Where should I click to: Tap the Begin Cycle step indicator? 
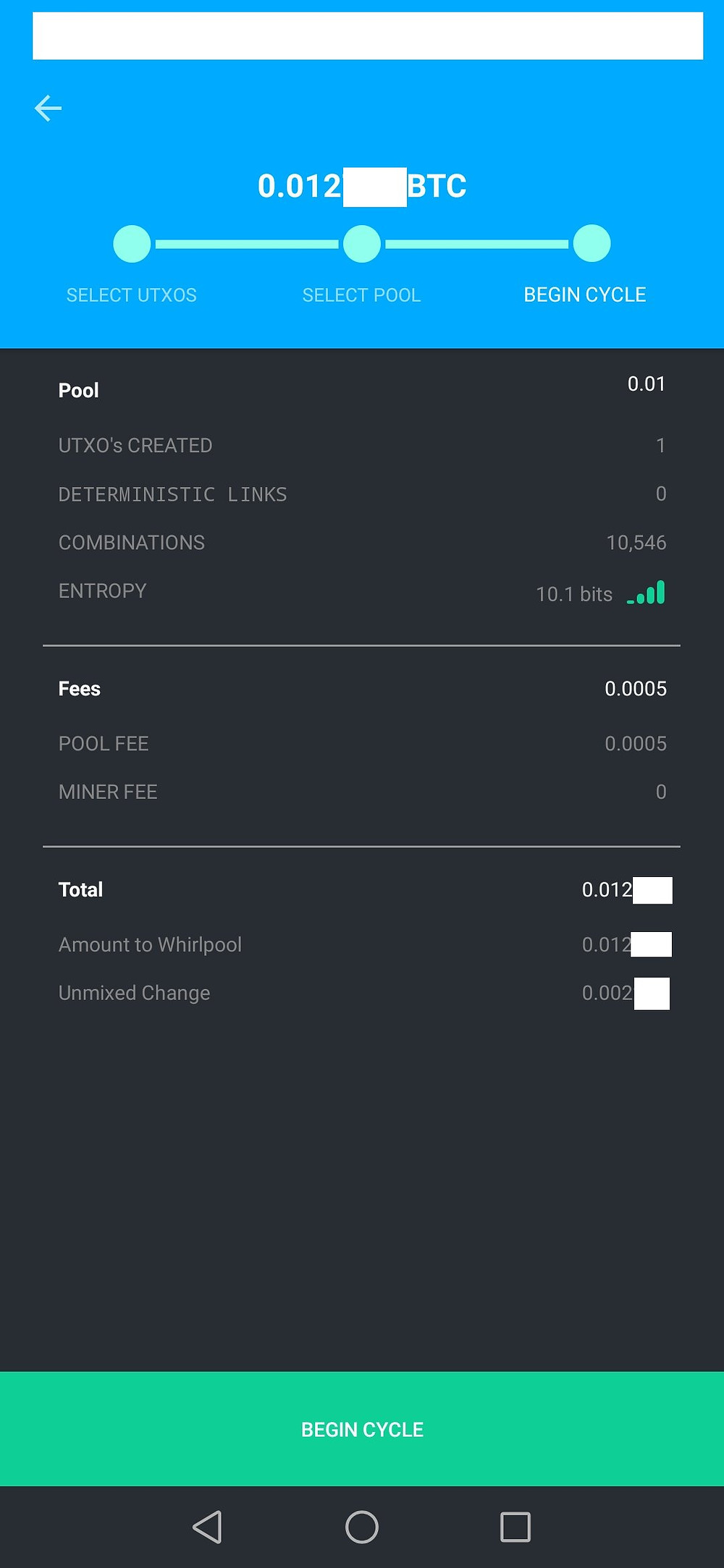(592, 244)
